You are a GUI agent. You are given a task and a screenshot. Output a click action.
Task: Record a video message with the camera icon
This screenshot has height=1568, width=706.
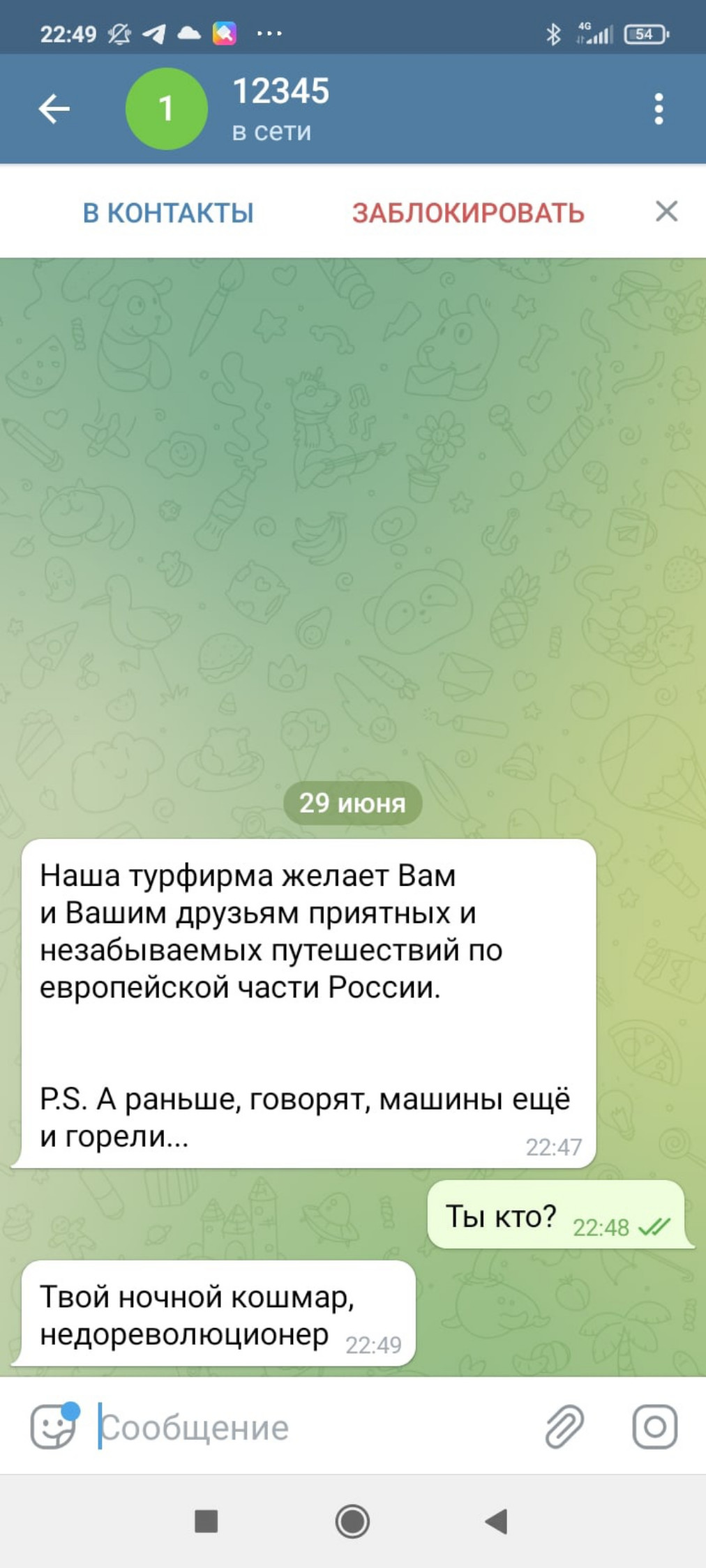[654, 1426]
